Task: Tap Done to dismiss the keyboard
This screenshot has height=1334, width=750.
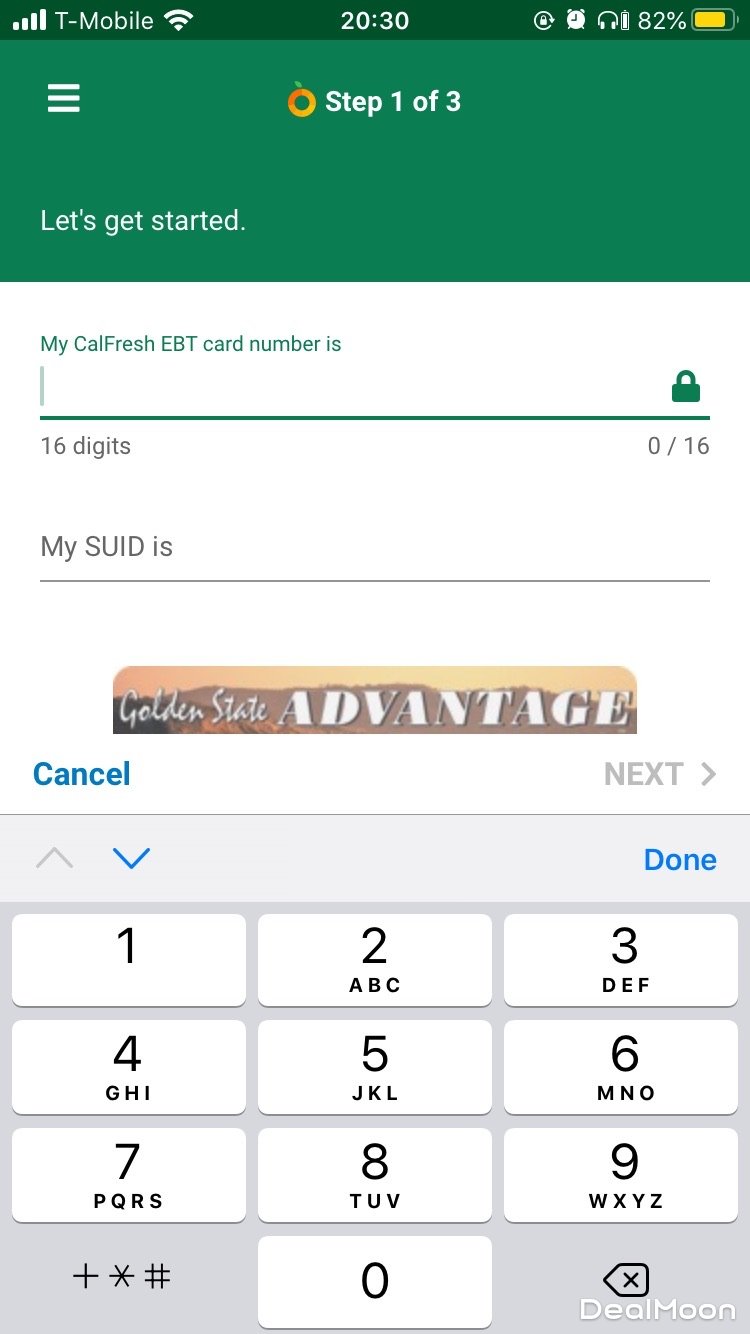Action: tap(680, 858)
